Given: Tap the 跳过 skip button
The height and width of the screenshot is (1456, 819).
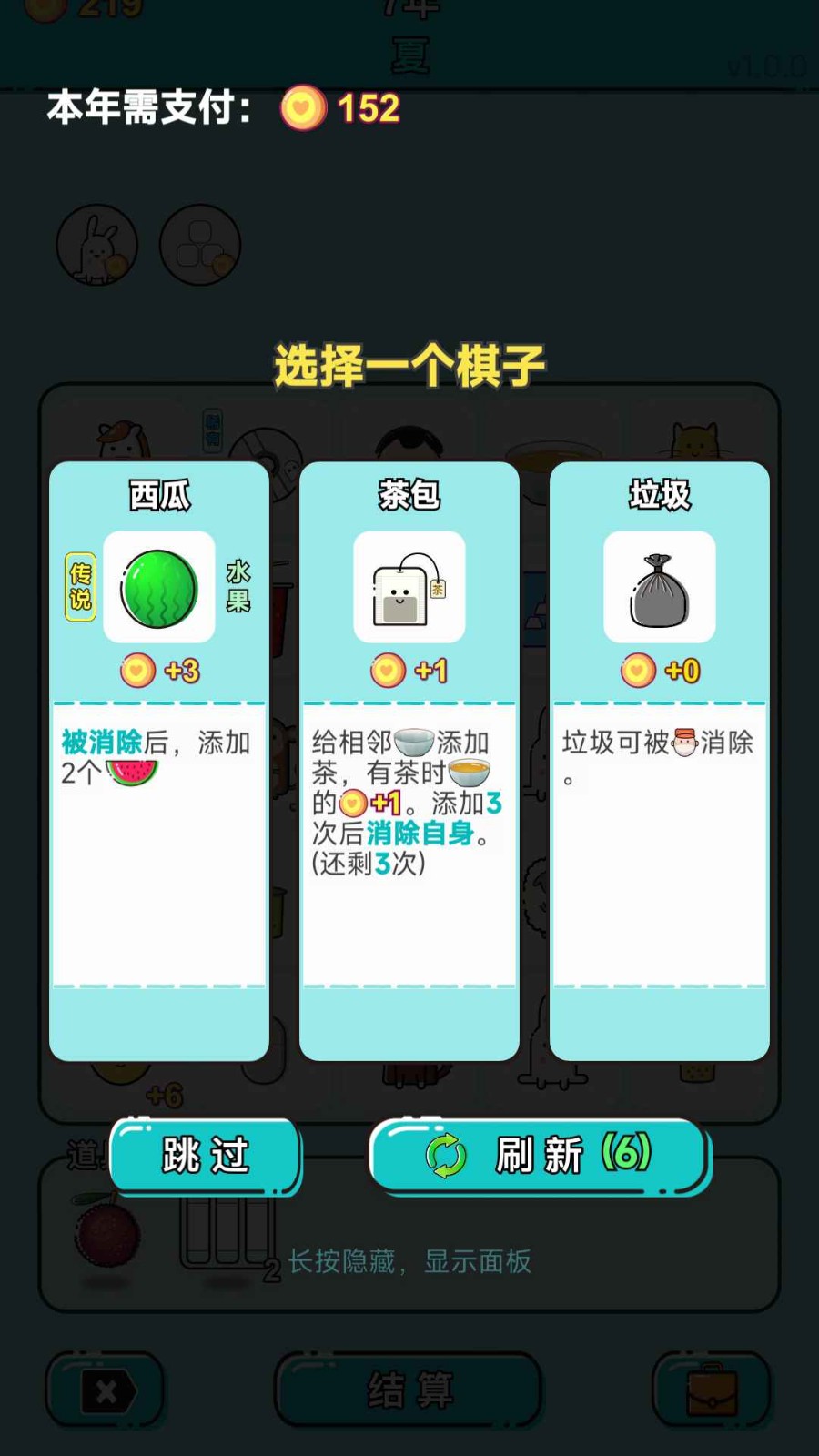Looking at the screenshot, I should [x=206, y=1155].
